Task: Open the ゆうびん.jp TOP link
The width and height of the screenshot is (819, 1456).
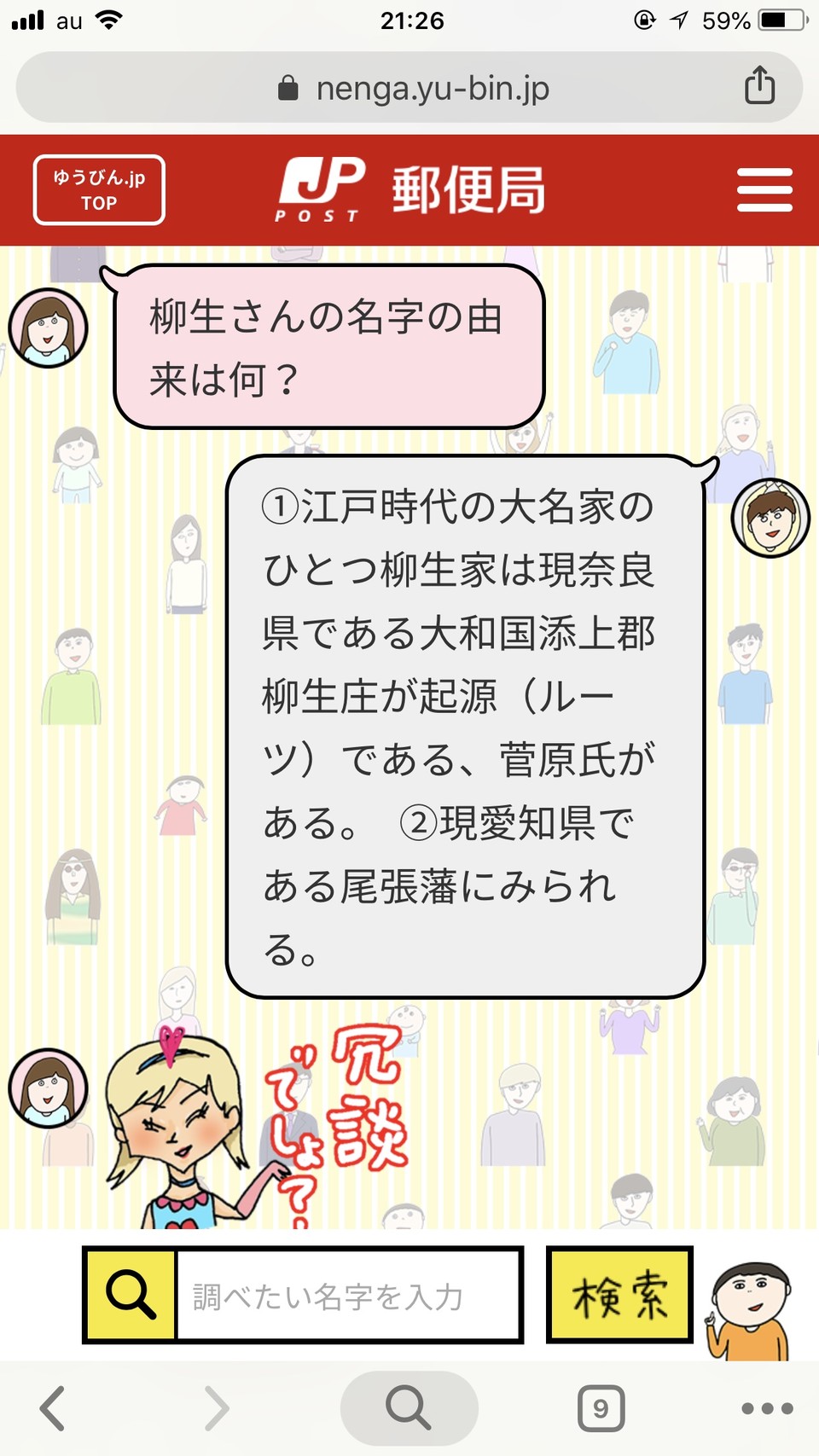Action: (99, 190)
